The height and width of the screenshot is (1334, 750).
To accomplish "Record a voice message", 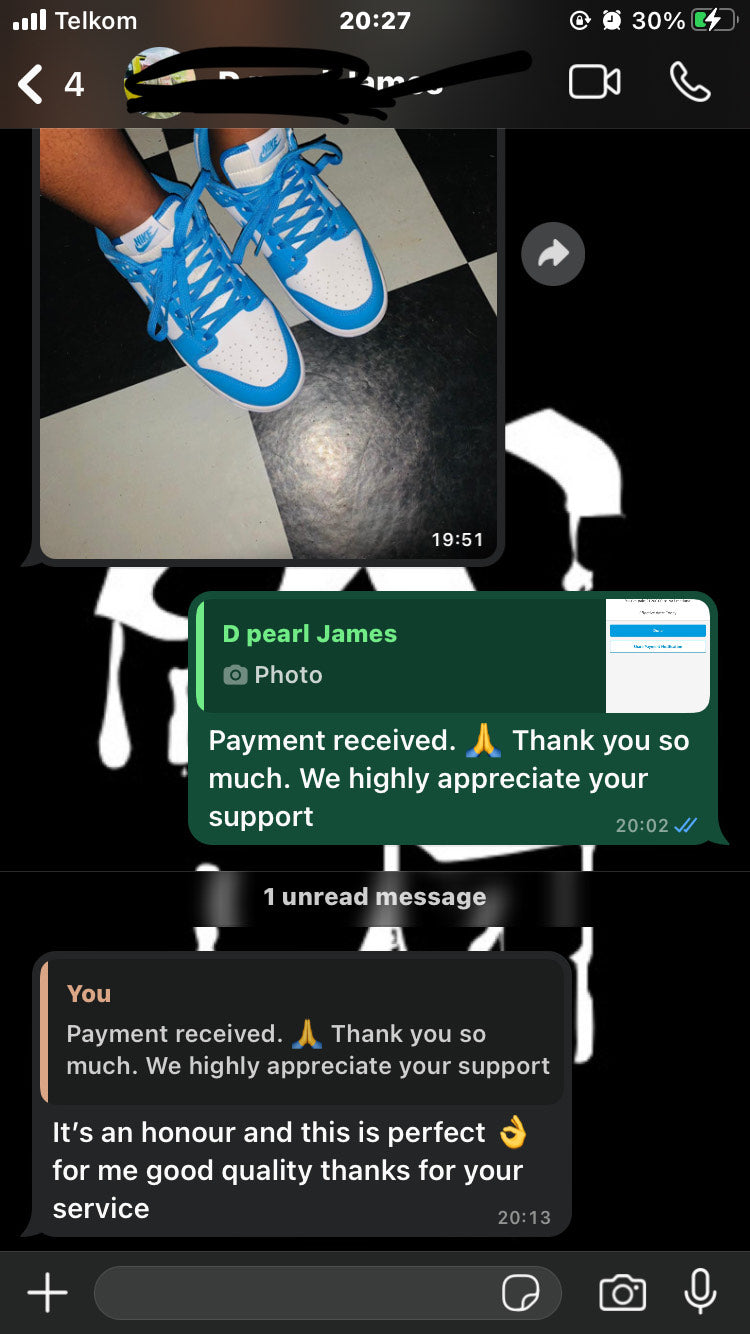I will click(700, 1291).
